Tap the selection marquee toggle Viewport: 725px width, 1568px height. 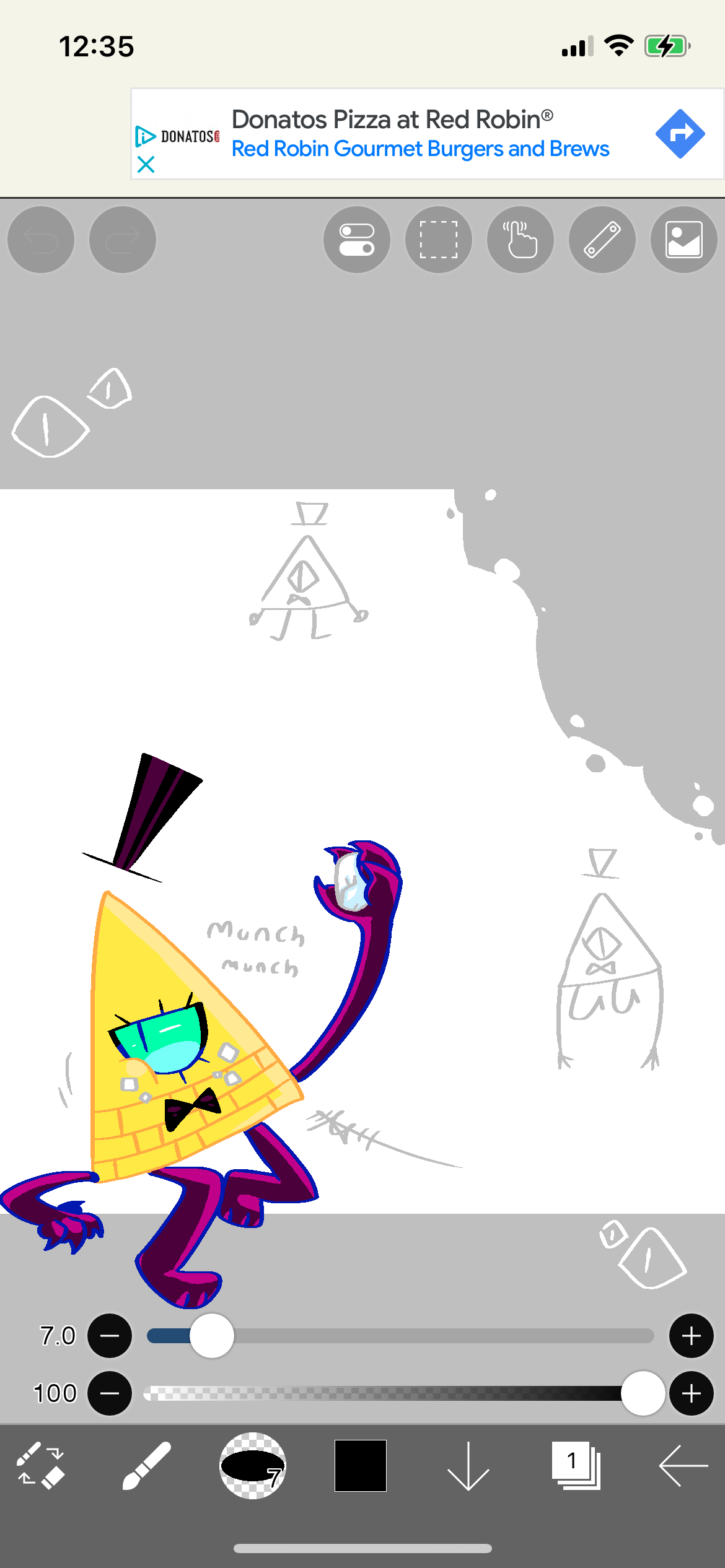click(x=437, y=240)
